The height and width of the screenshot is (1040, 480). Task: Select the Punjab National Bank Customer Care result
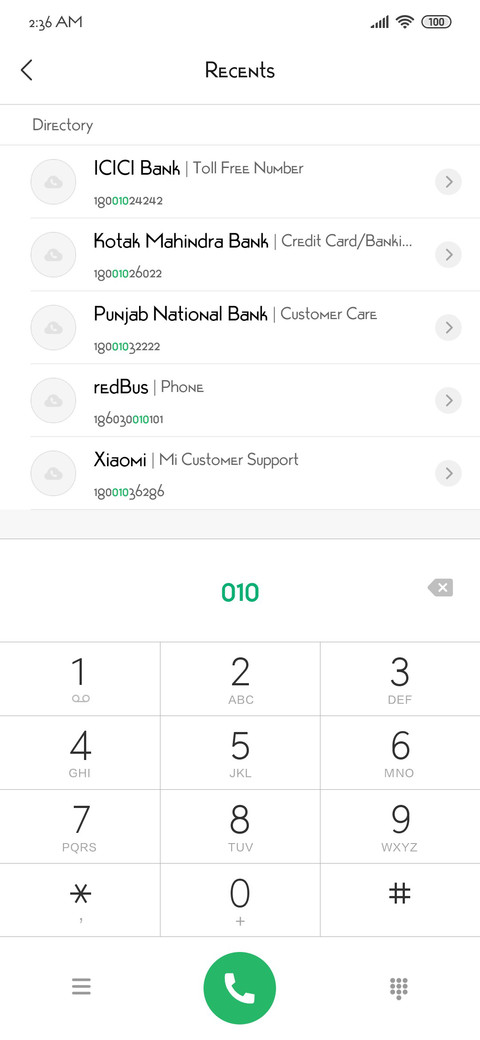pos(240,328)
